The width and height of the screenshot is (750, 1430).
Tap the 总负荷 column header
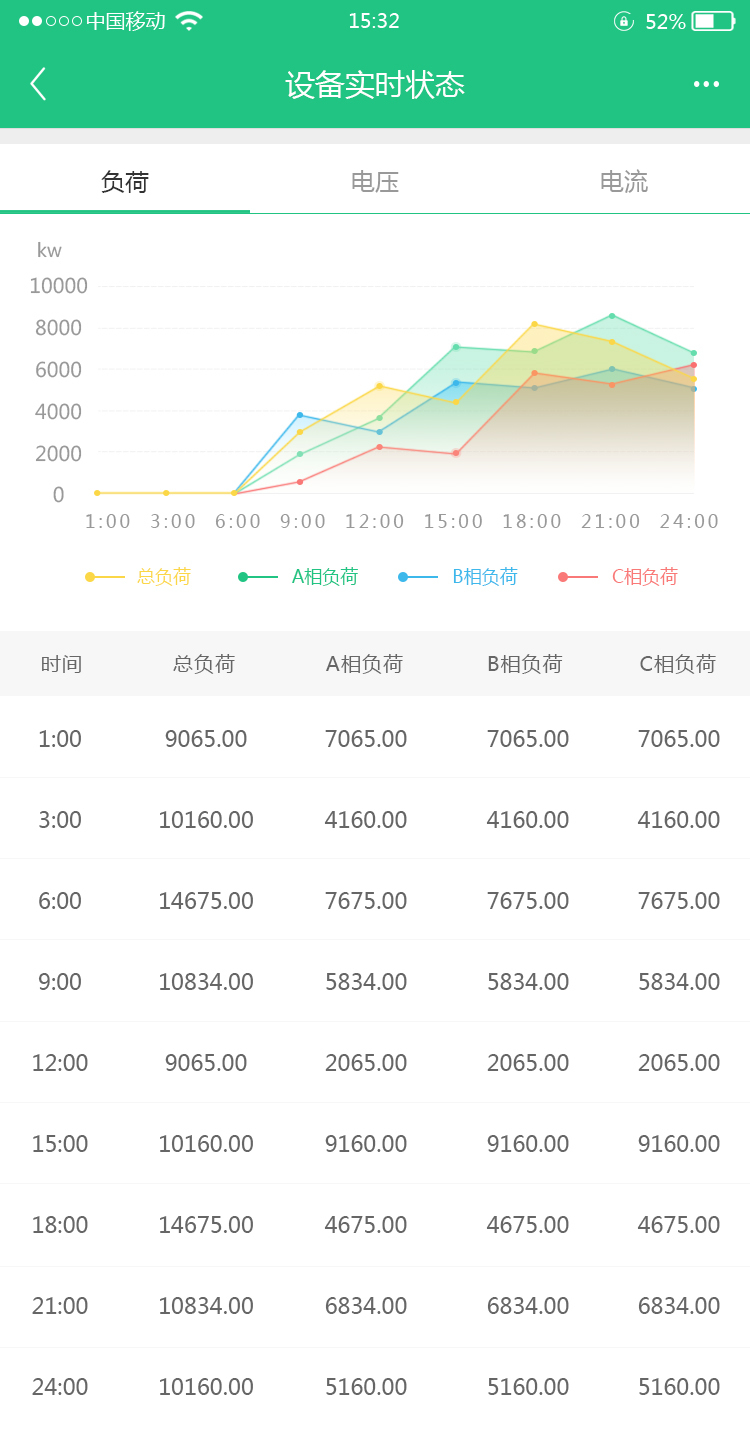pyautogui.click(x=204, y=663)
